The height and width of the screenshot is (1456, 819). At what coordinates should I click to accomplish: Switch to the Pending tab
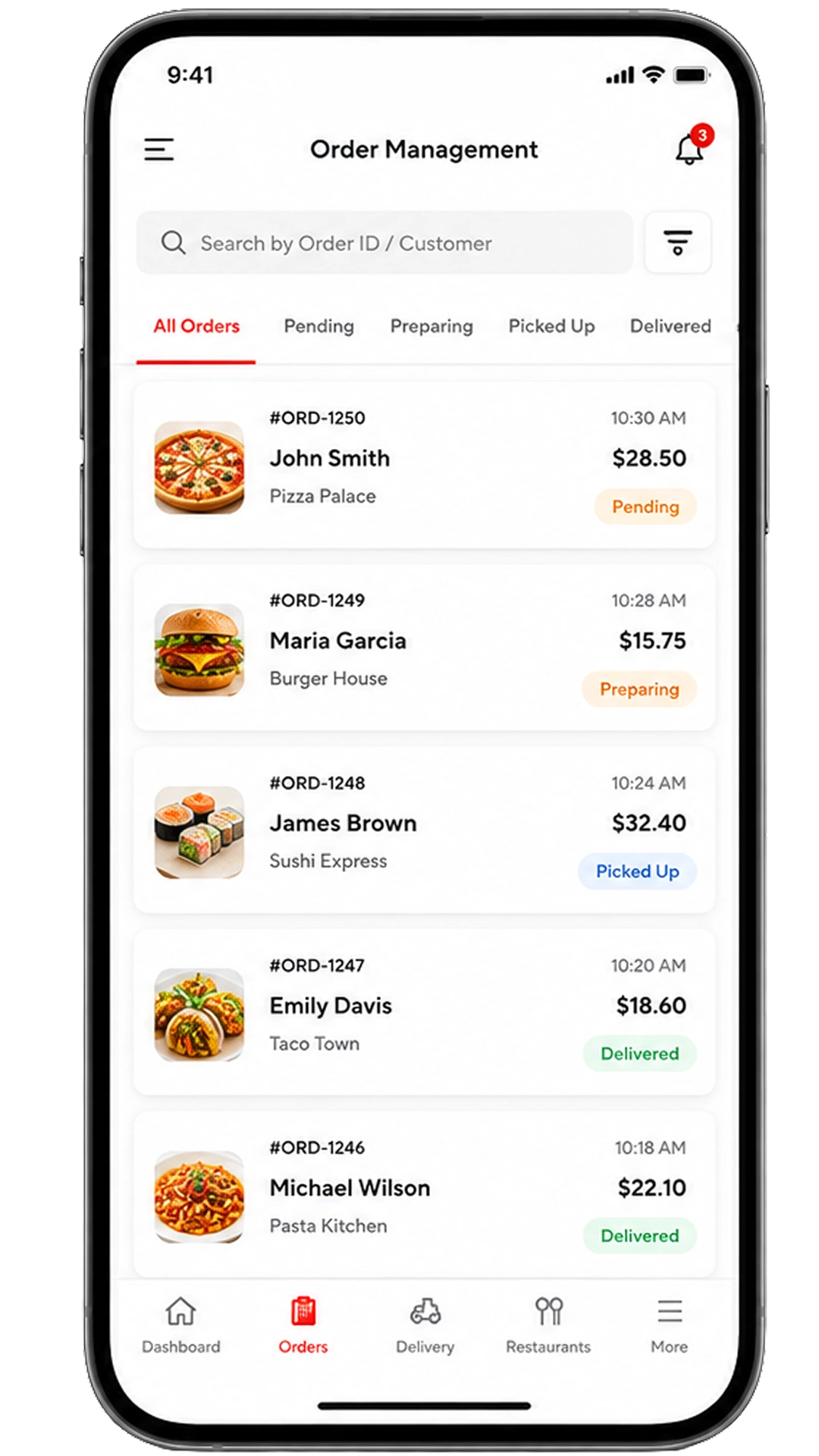click(318, 326)
